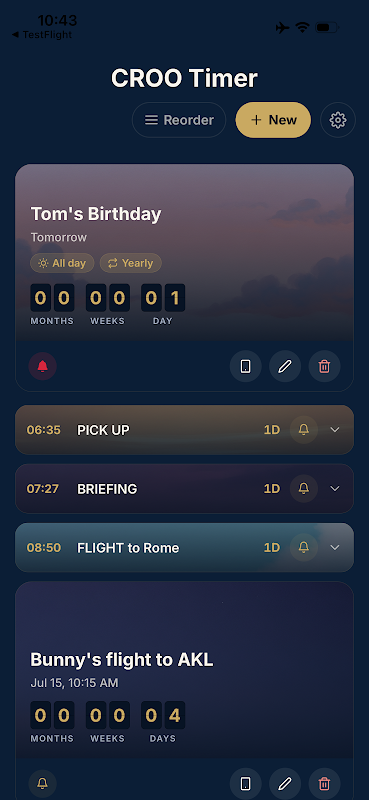Screen dimensions: 369x800
Task: Edit Tom's Birthday with the pencil icon
Action: [x=285, y=366]
